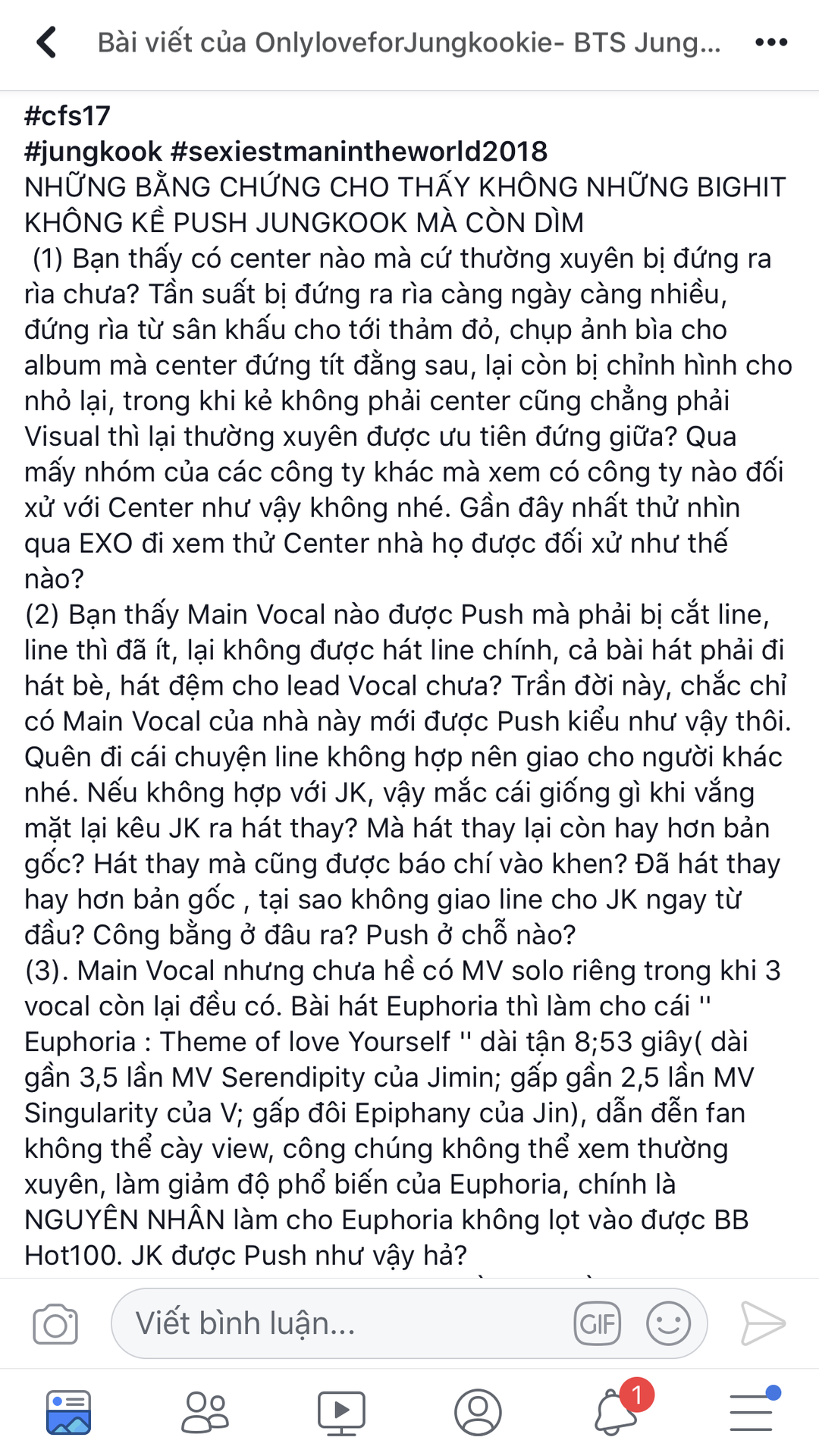The width and height of the screenshot is (819, 1456).
Task: Attach a photo with the camera icon
Action: pos(55,1324)
